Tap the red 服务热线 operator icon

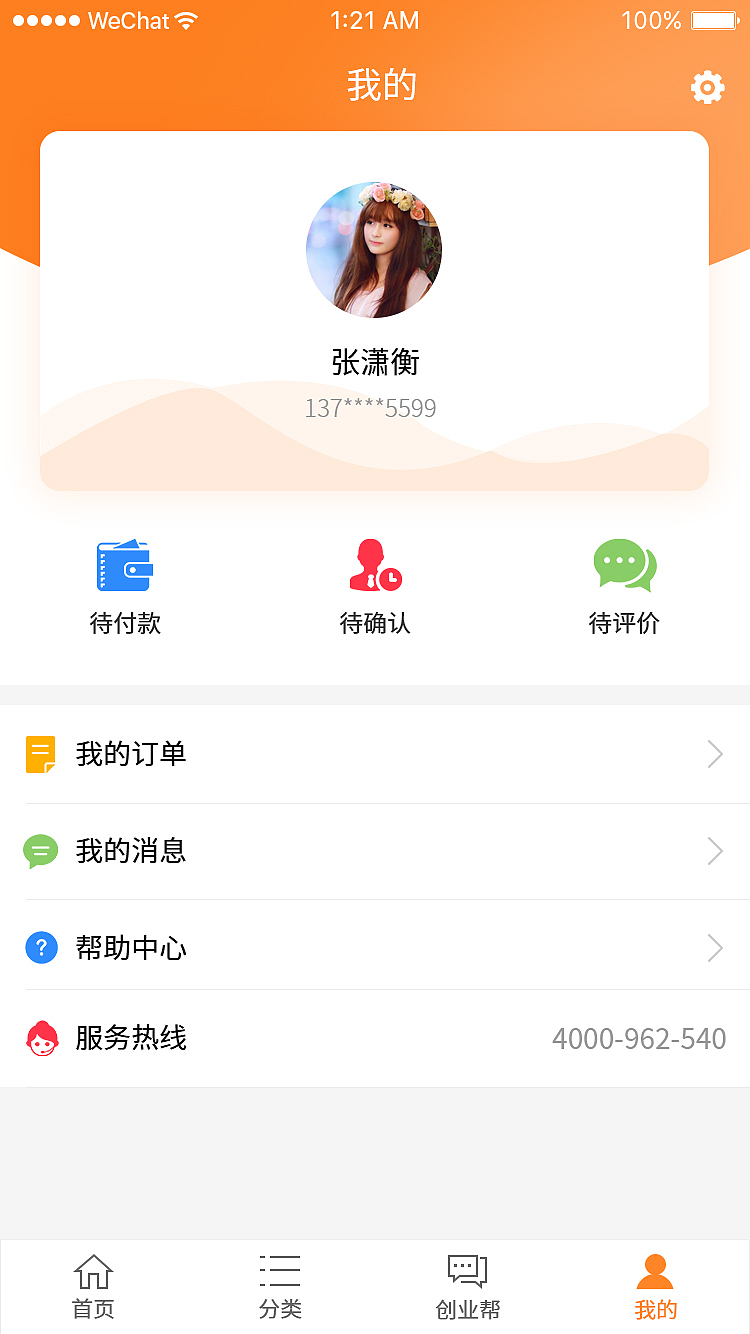tap(41, 1039)
